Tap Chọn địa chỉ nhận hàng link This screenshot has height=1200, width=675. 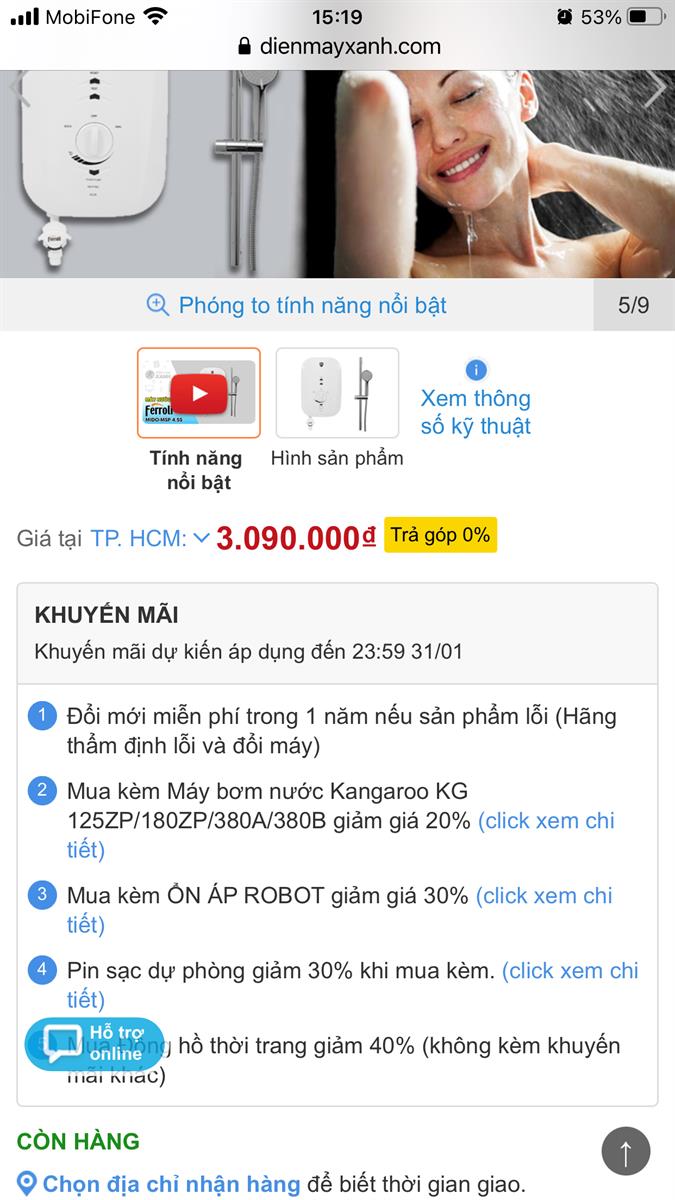coord(170,1185)
